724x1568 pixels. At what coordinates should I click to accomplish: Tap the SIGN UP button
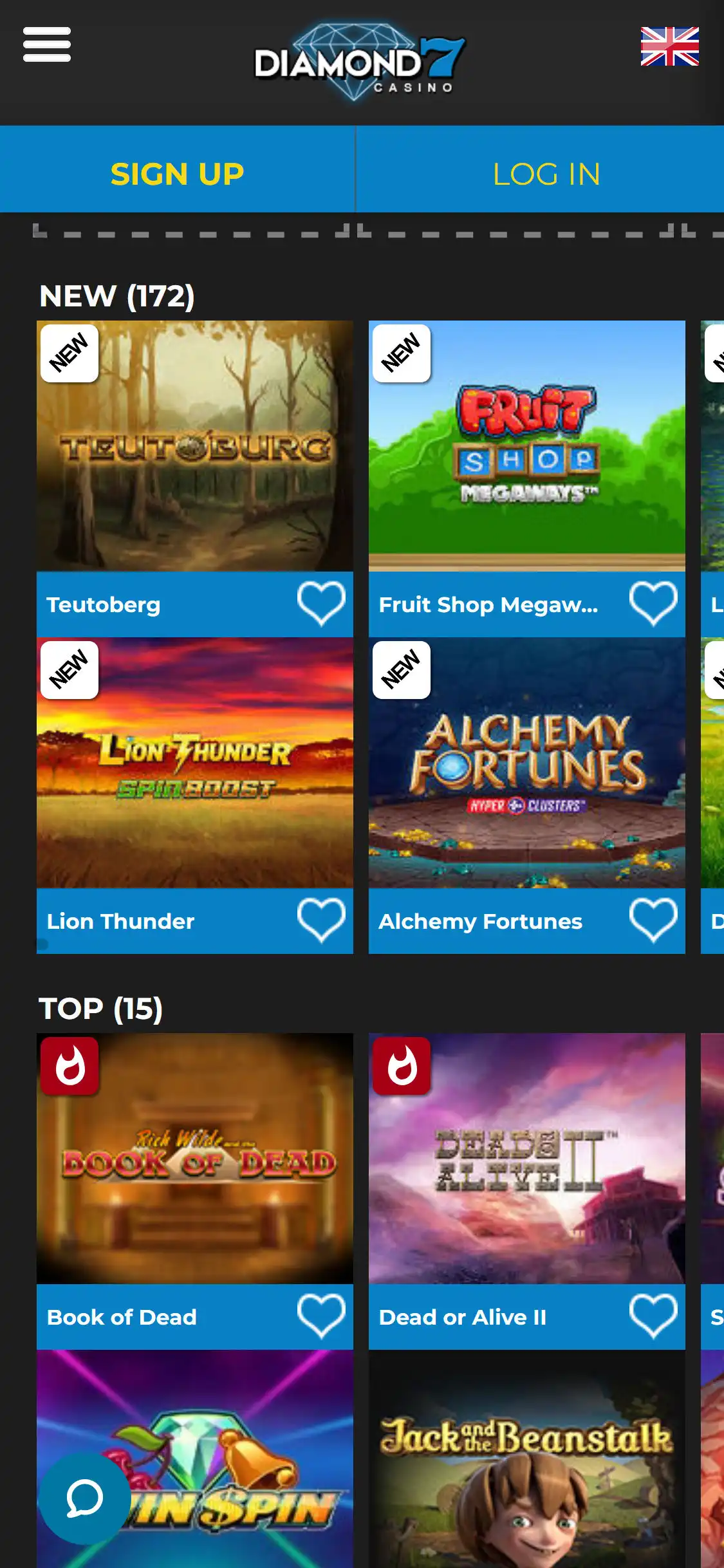click(177, 174)
